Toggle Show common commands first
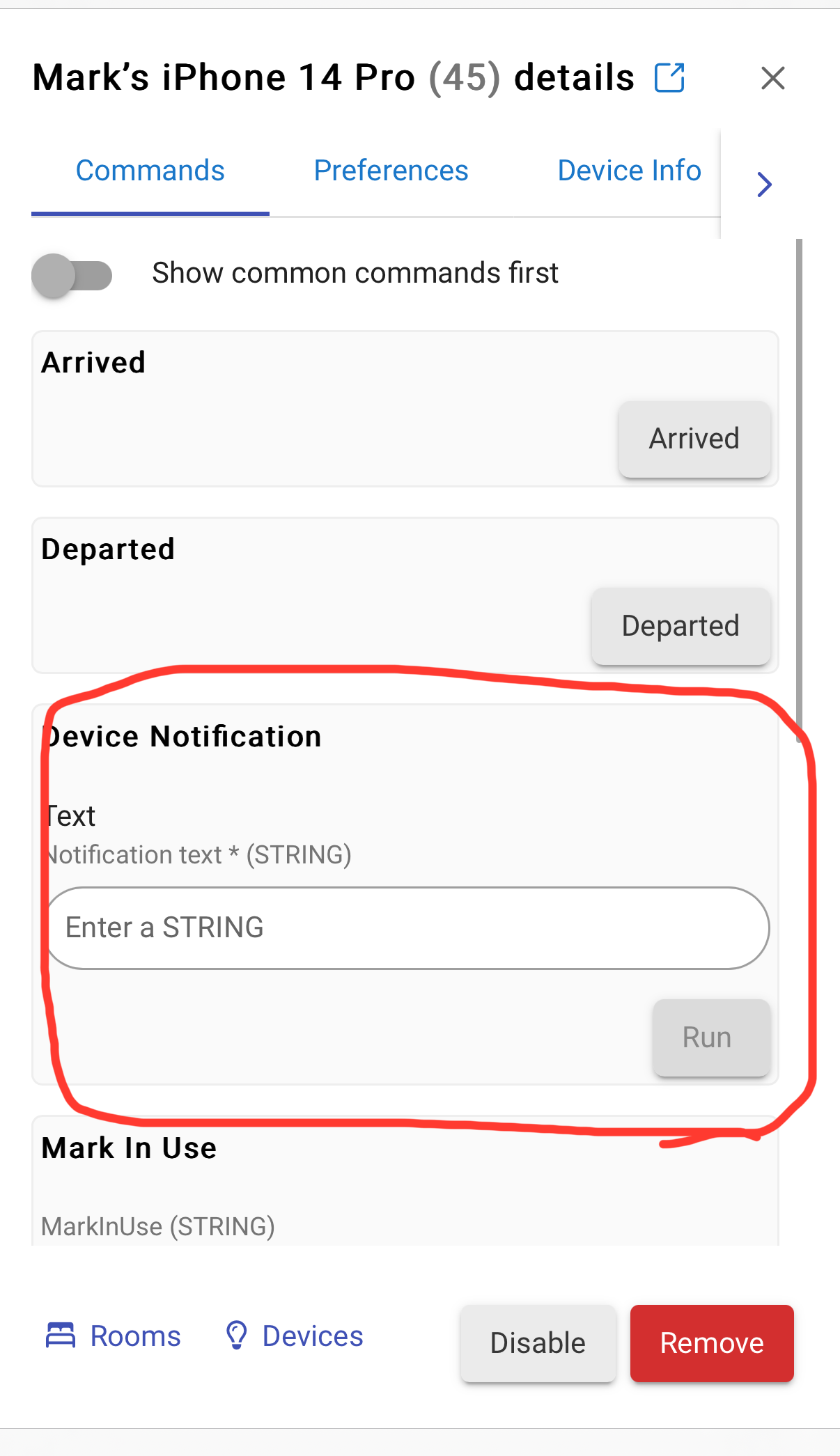This screenshot has height=1456, width=840. pos(72,275)
